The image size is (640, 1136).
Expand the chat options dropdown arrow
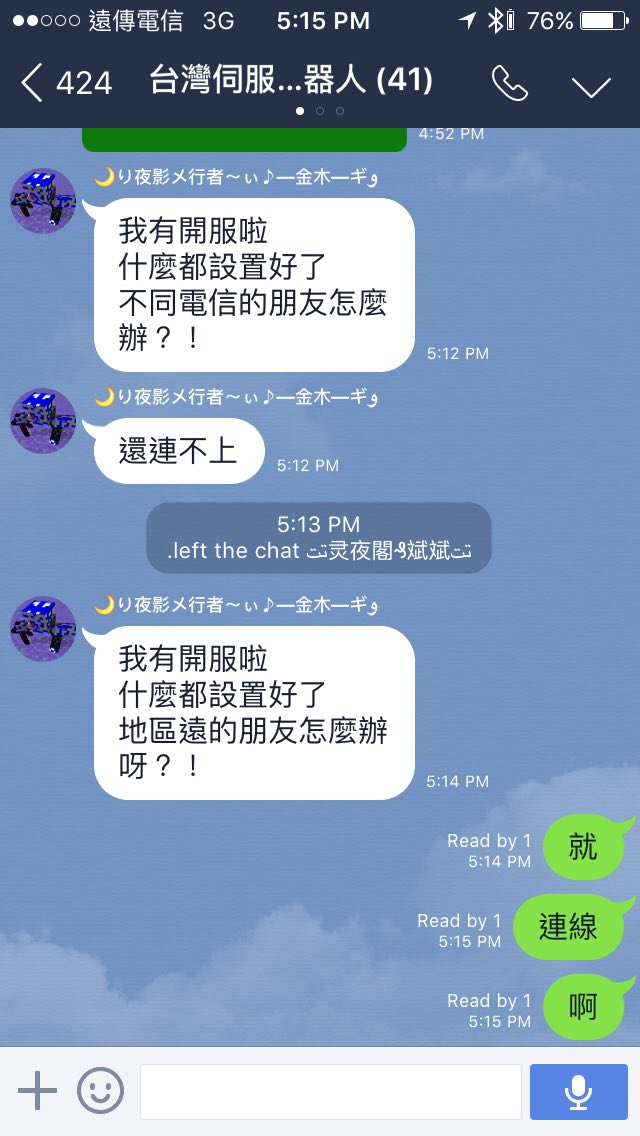pos(591,86)
